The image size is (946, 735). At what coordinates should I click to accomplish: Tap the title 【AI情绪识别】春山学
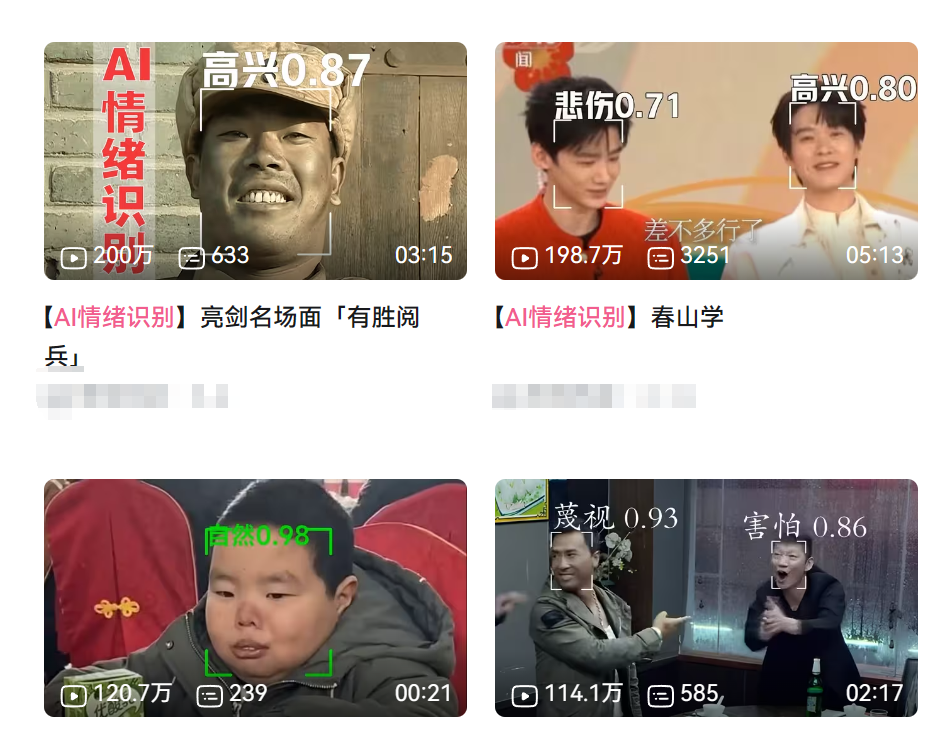tap(608, 318)
